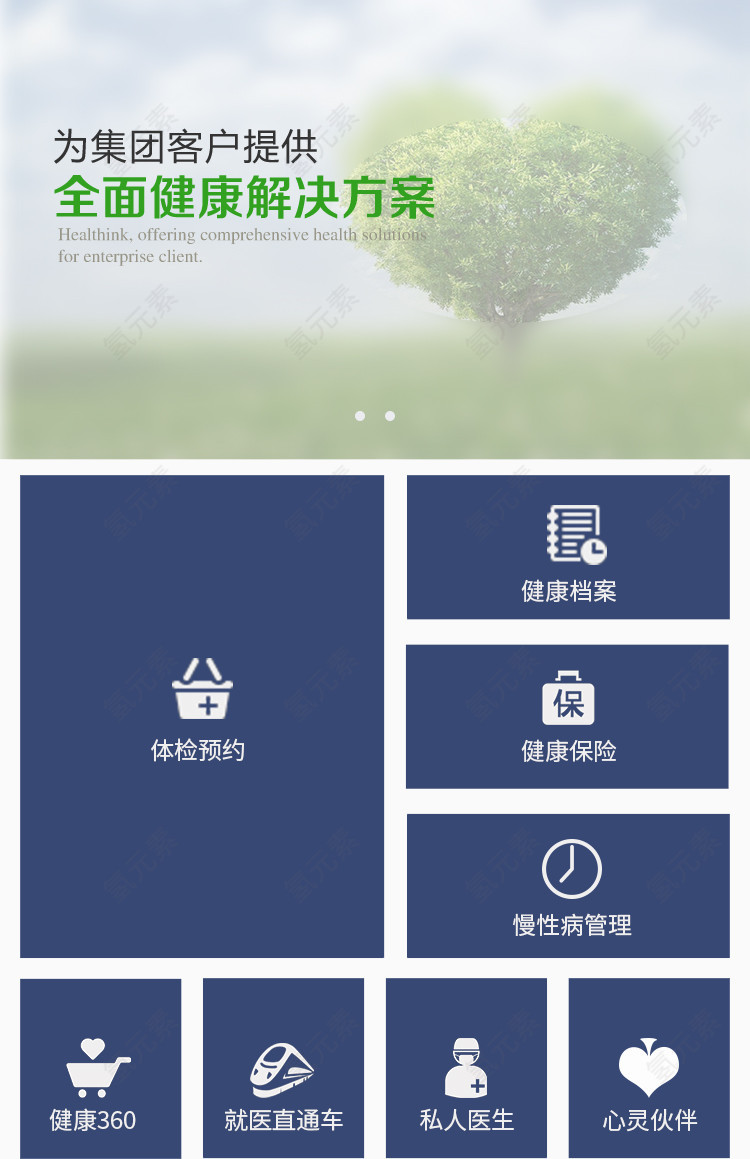
Task: Select the shopping basket icon for 体检预约
Action: [x=202, y=688]
